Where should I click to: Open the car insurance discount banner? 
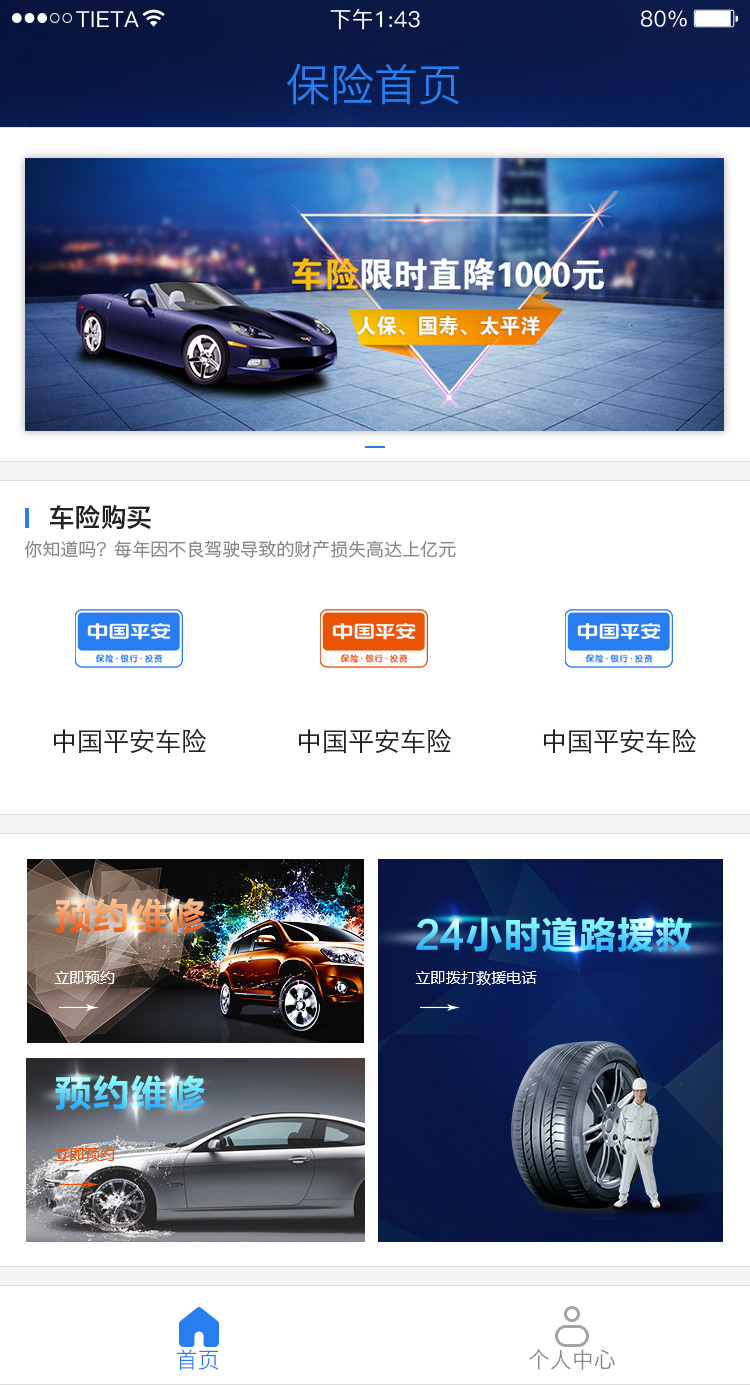coord(374,294)
